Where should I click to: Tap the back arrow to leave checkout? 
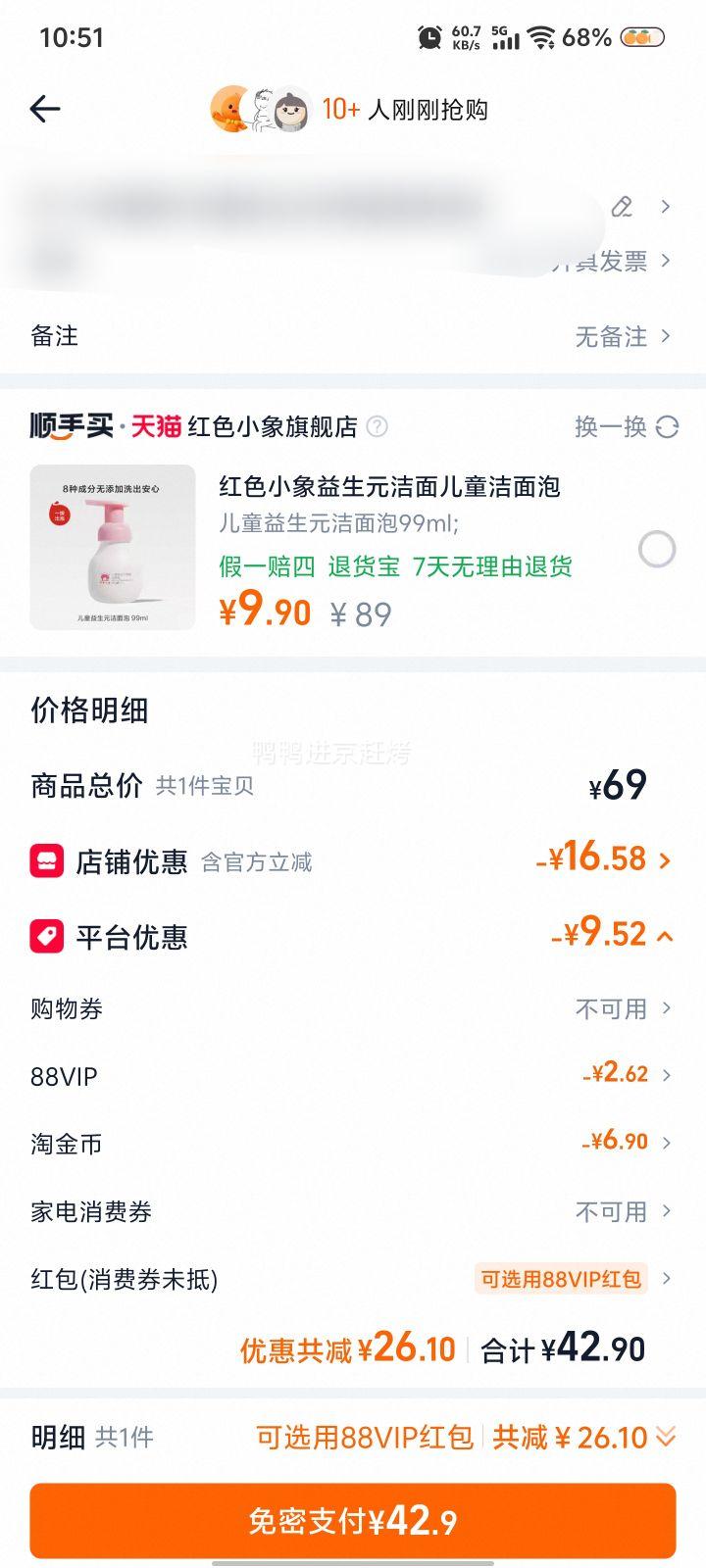click(44, 108)
